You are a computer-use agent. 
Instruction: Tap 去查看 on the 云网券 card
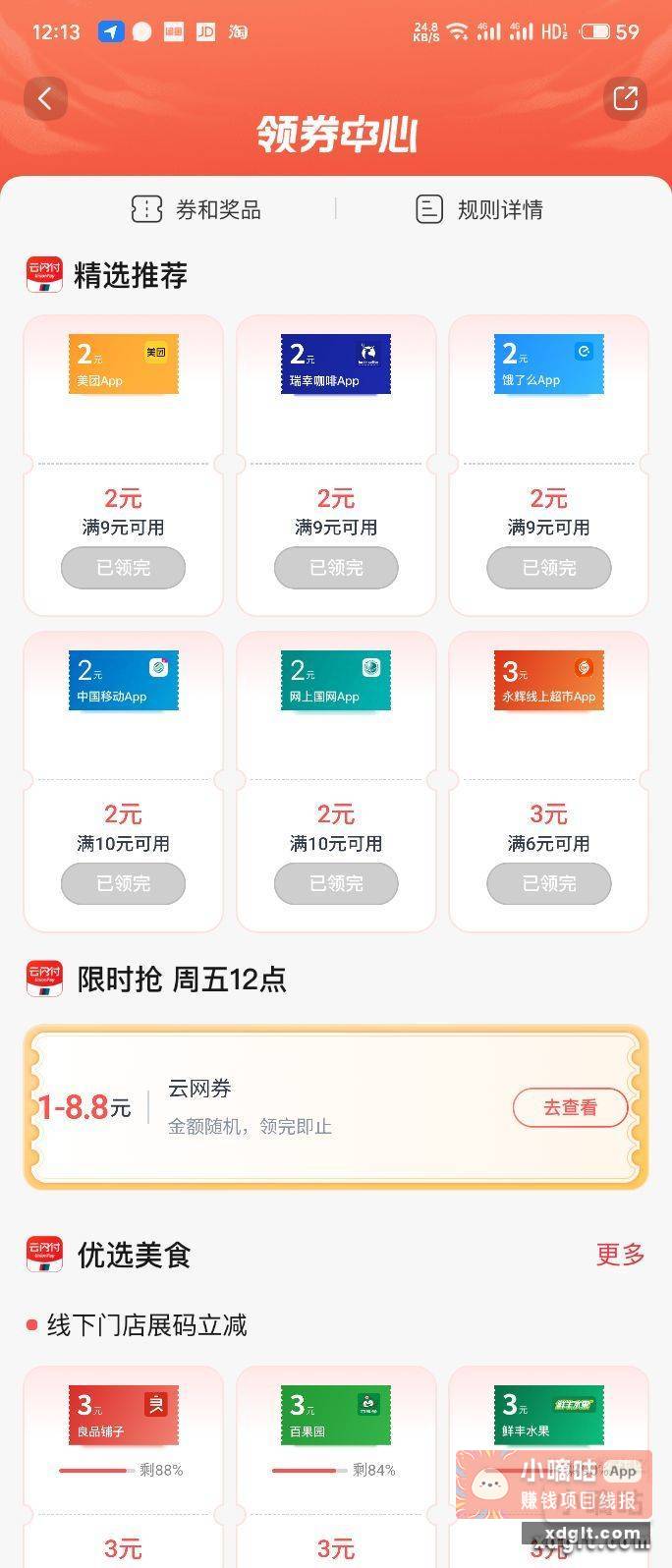[570, 1107]
